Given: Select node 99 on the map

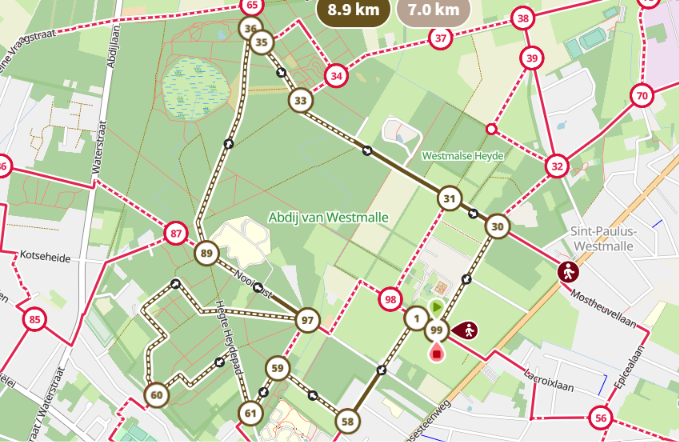Looking at the screenshot, I should click(436, 330).
